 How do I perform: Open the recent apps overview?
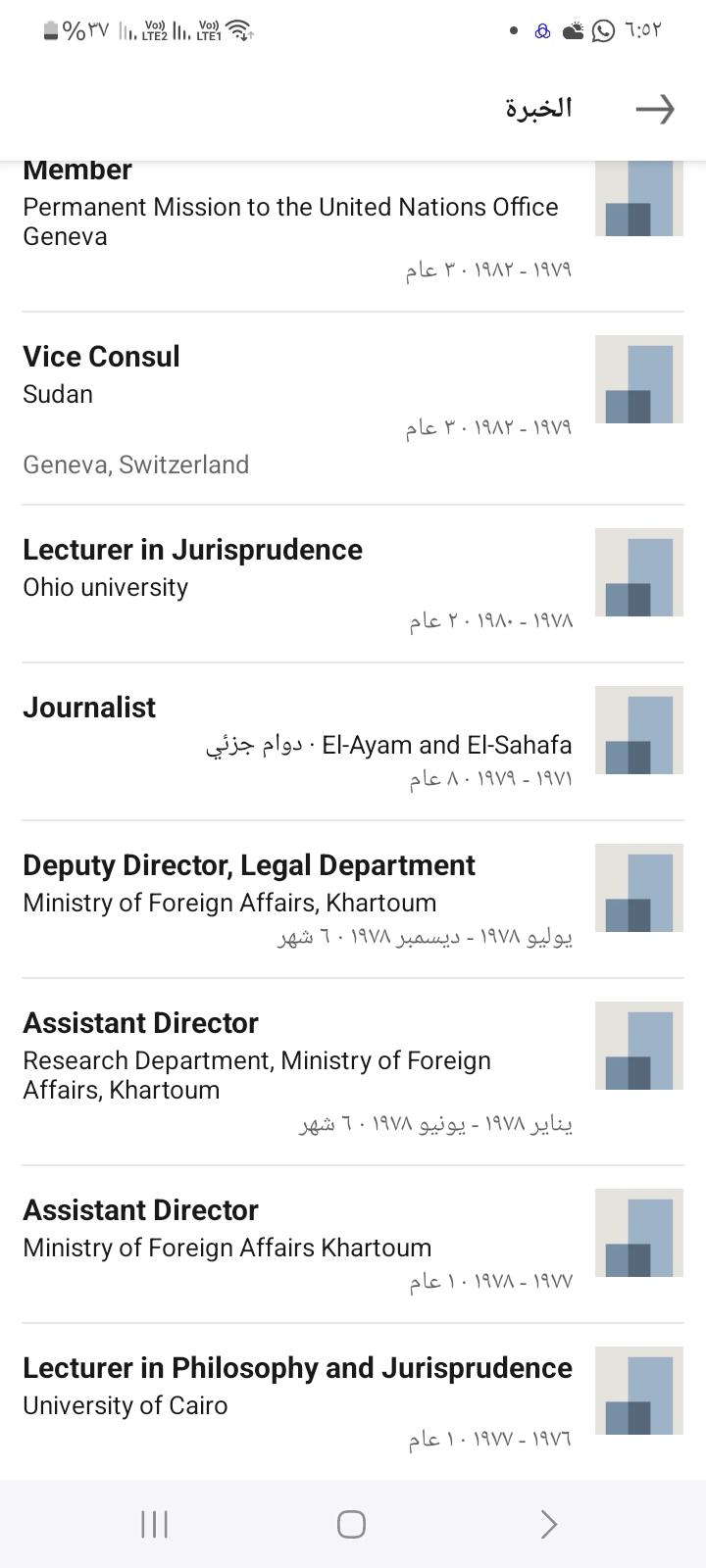pyautogui.click(x=155, y=1524)
